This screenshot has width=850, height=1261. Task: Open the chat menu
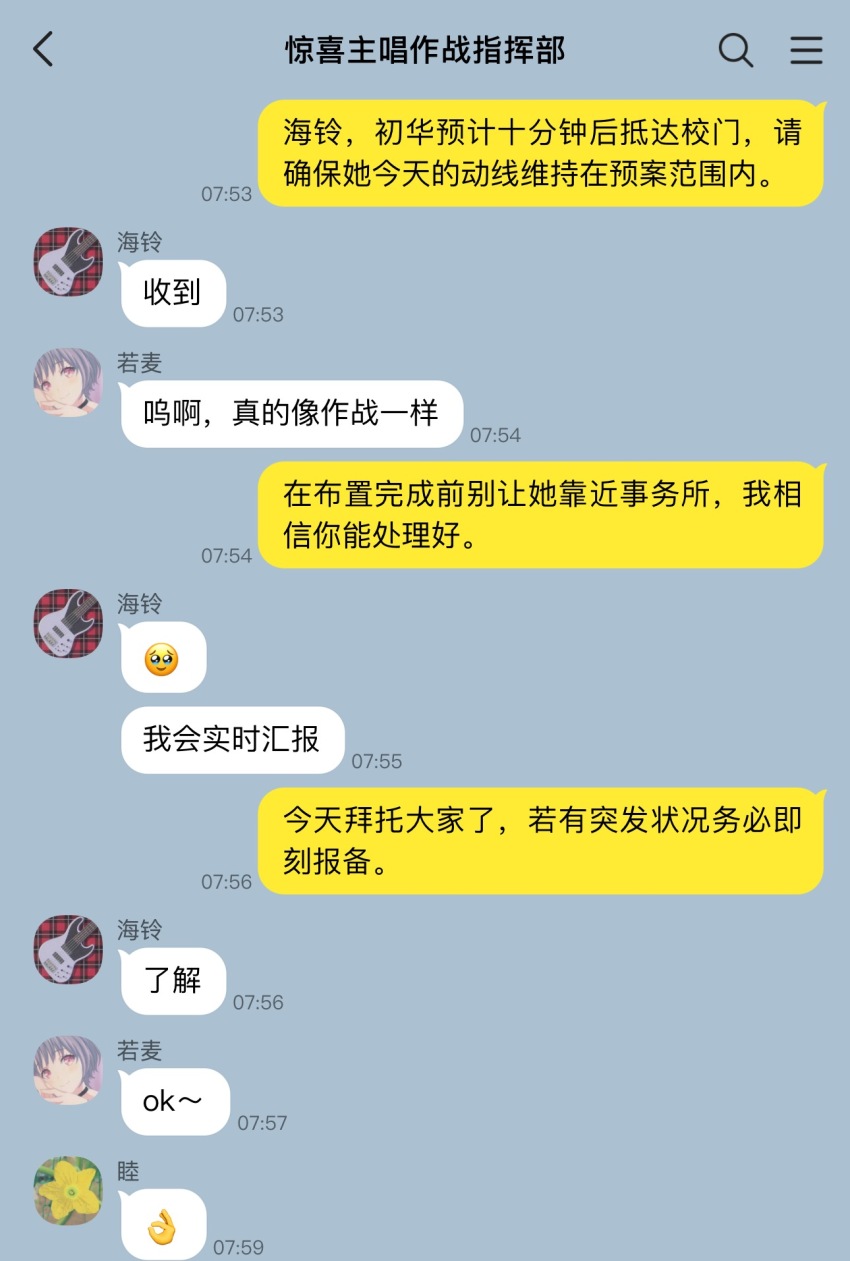(806, 49)
